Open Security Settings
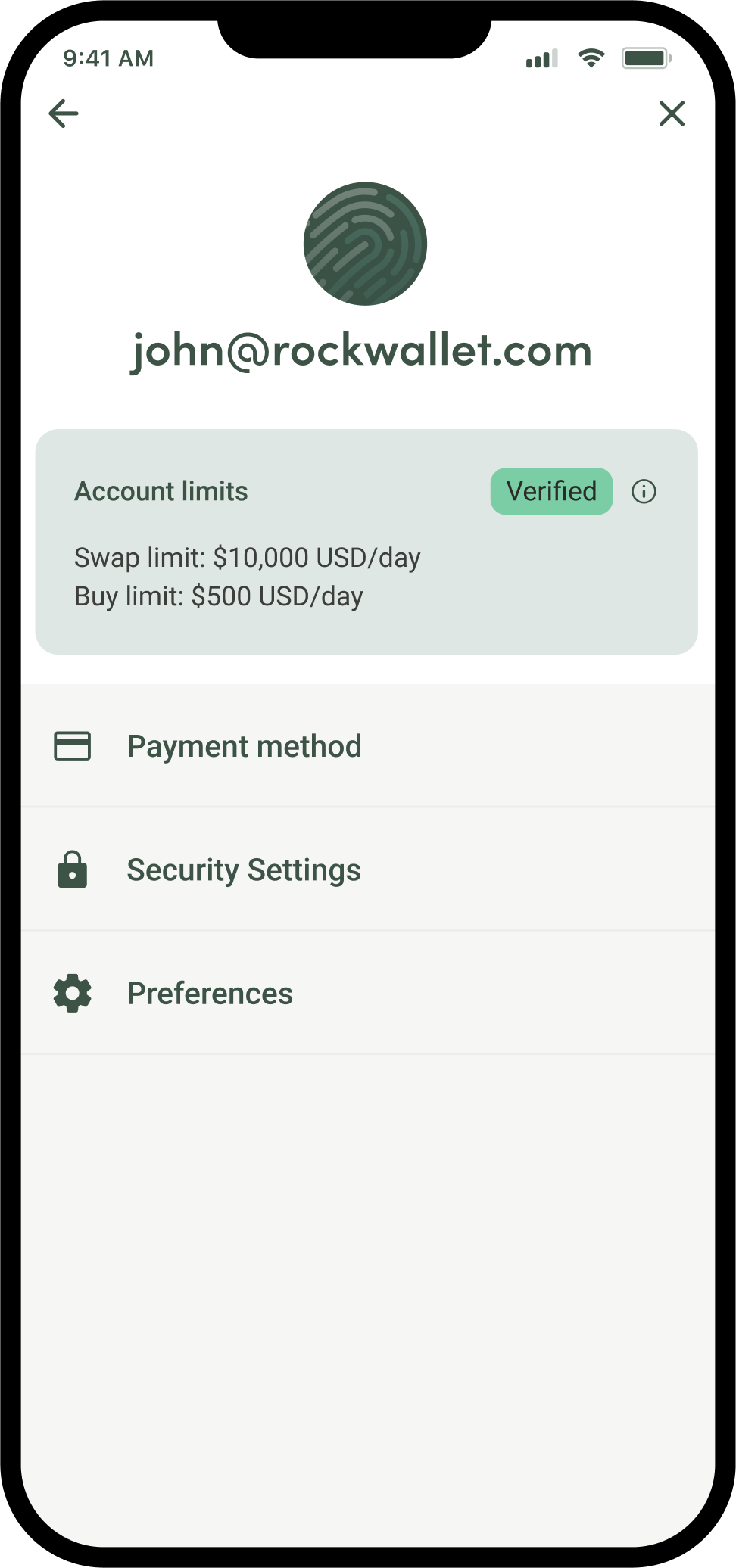 coord(244,870)
